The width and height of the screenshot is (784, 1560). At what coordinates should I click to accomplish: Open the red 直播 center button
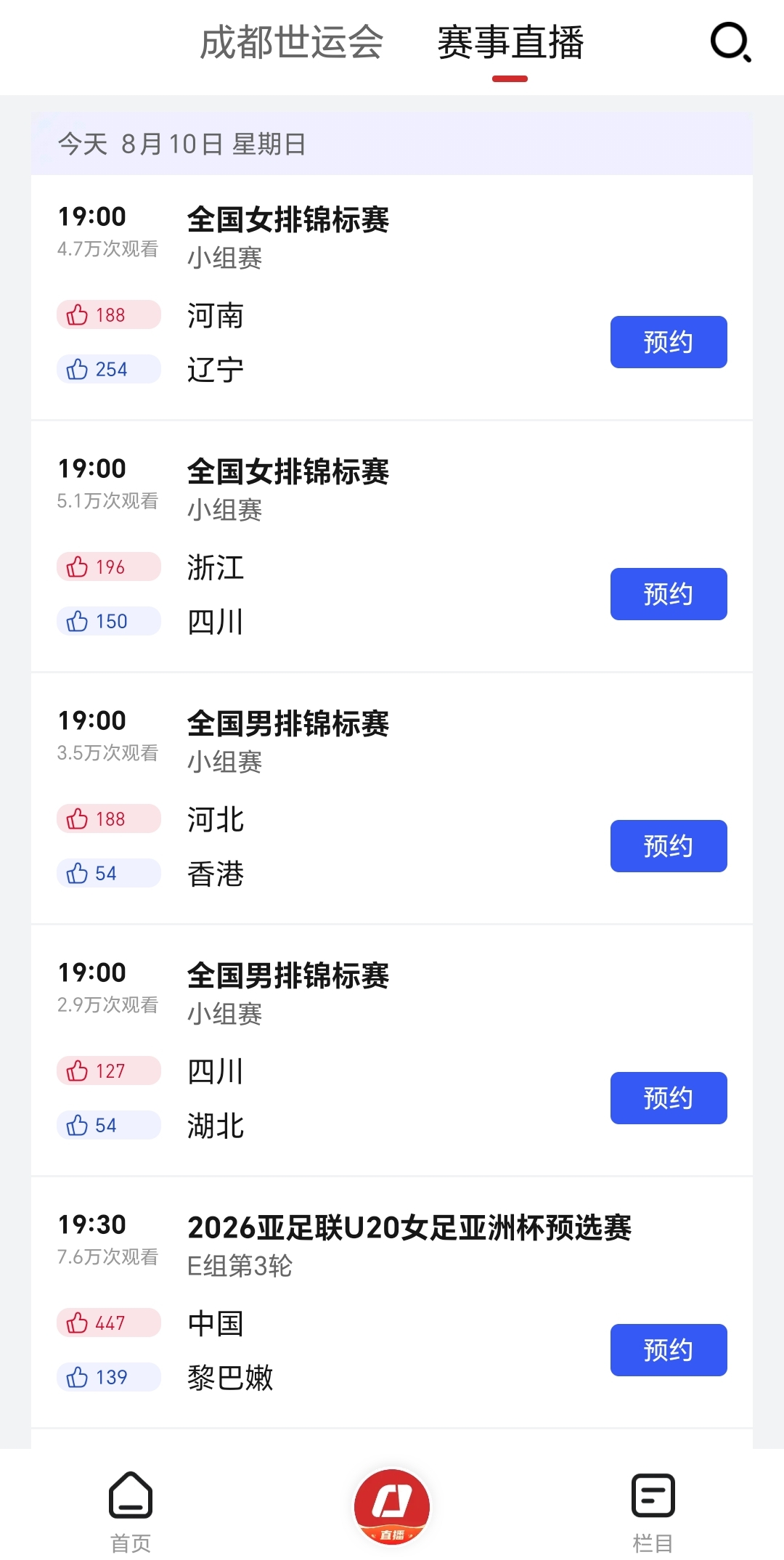pos(392,1506)
